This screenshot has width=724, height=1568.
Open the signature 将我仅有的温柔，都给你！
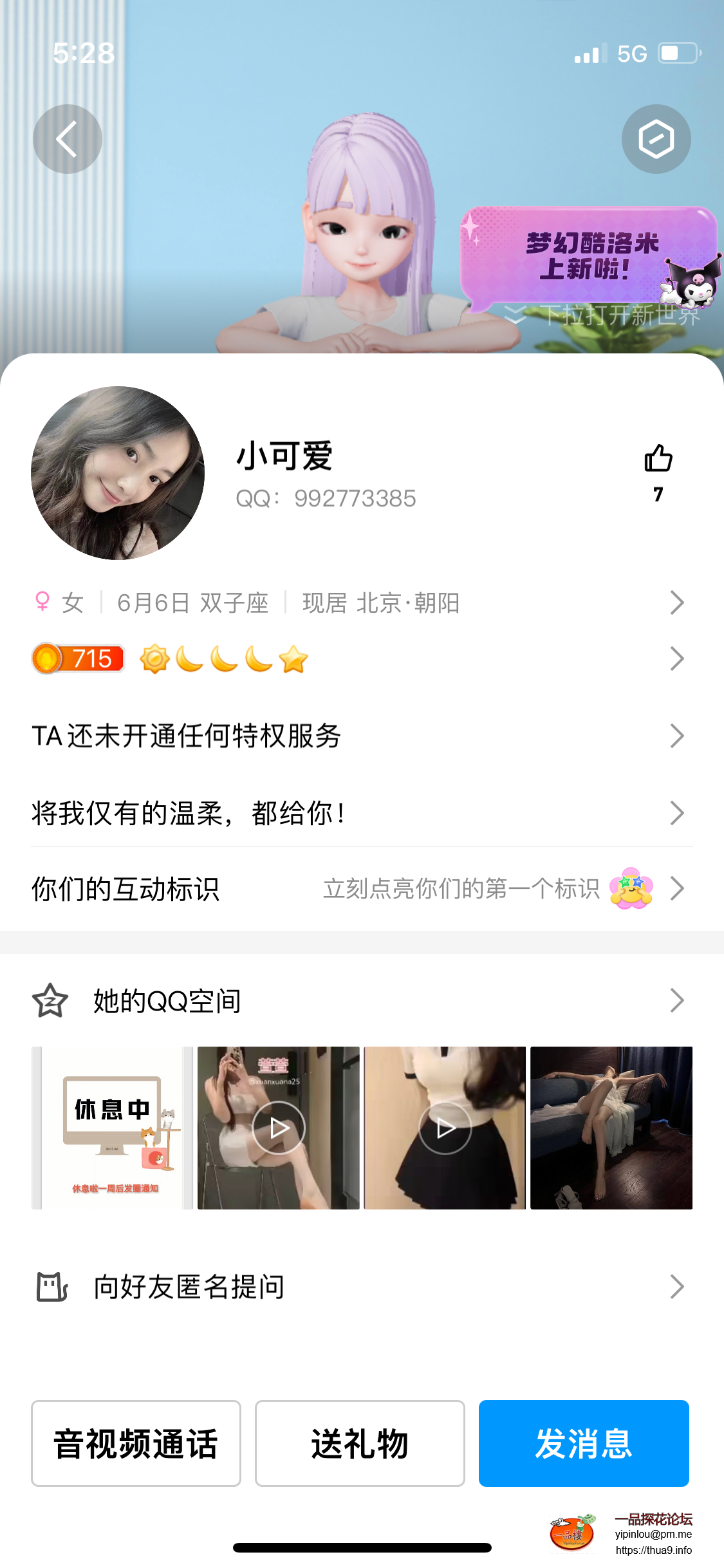(360, 813)
